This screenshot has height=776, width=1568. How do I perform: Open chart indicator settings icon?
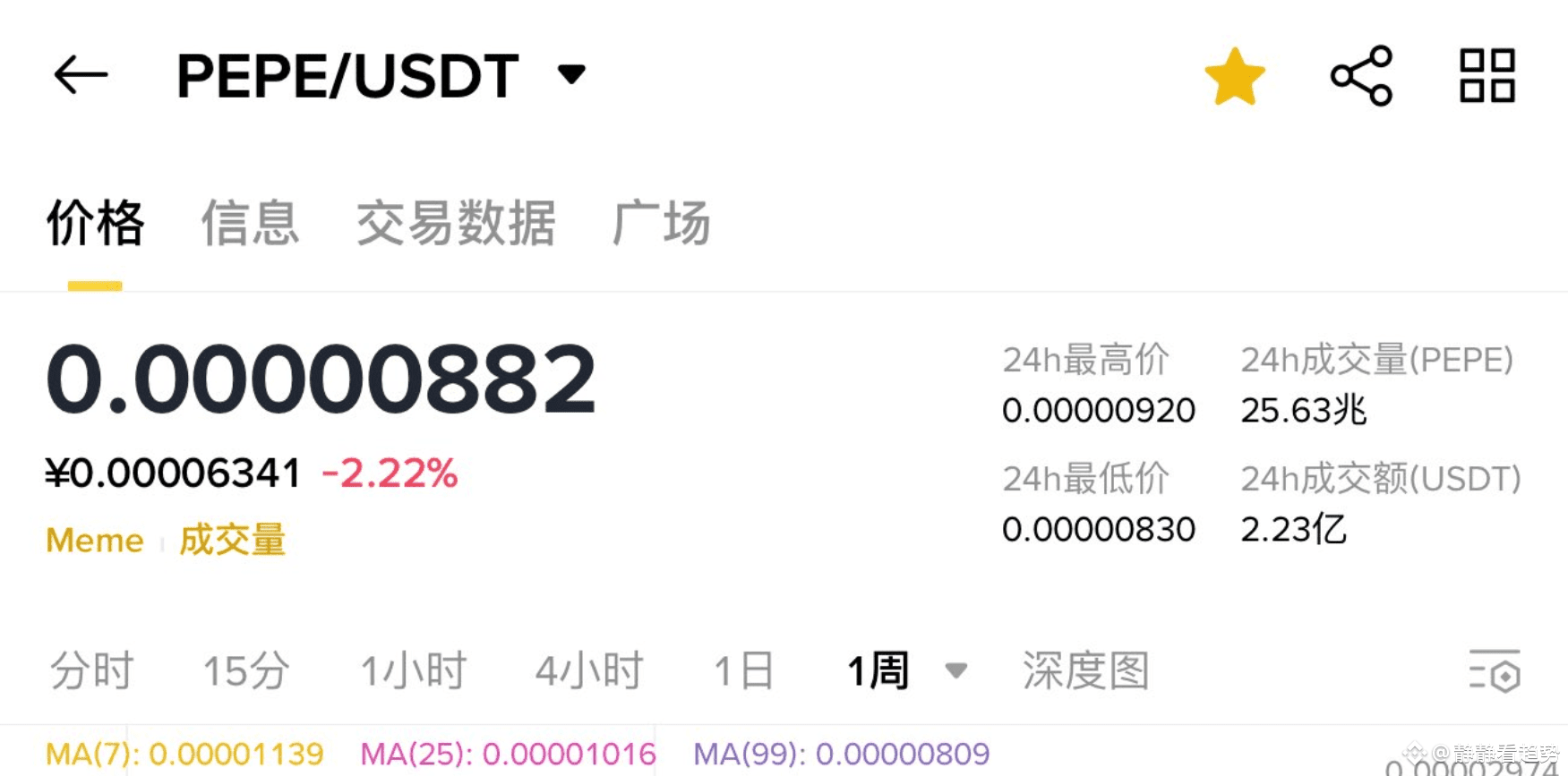(1495, 671)
